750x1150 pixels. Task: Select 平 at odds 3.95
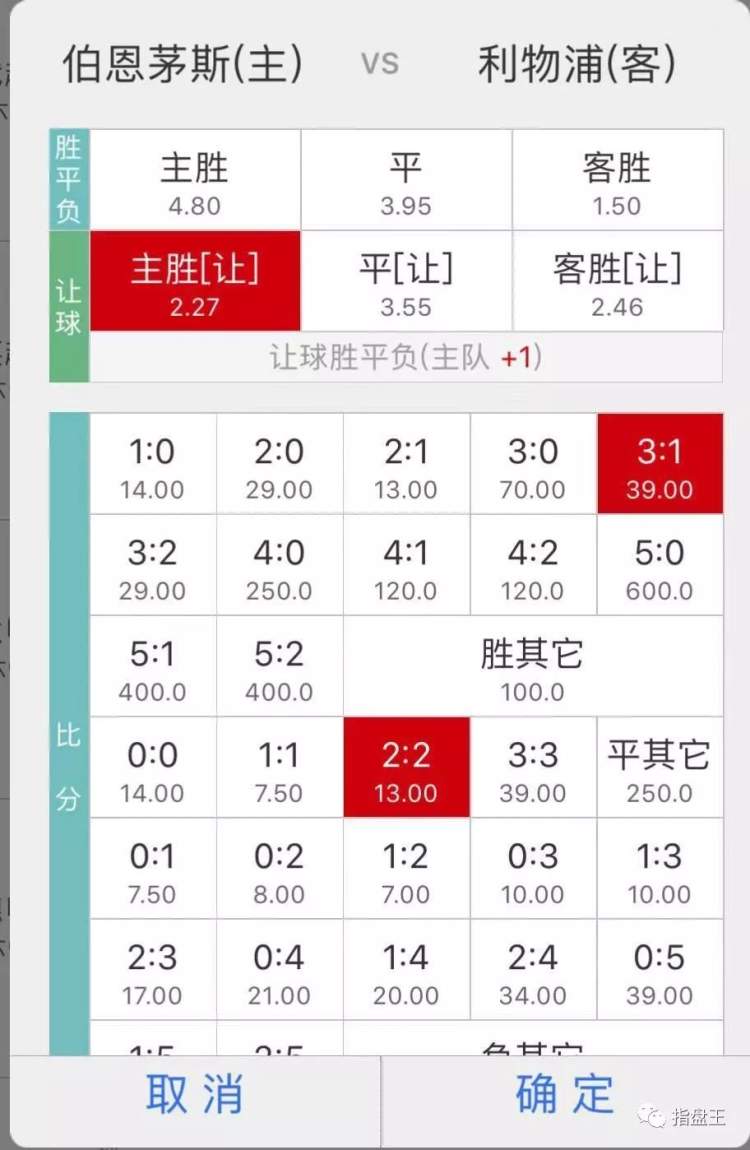coord(406,181)
